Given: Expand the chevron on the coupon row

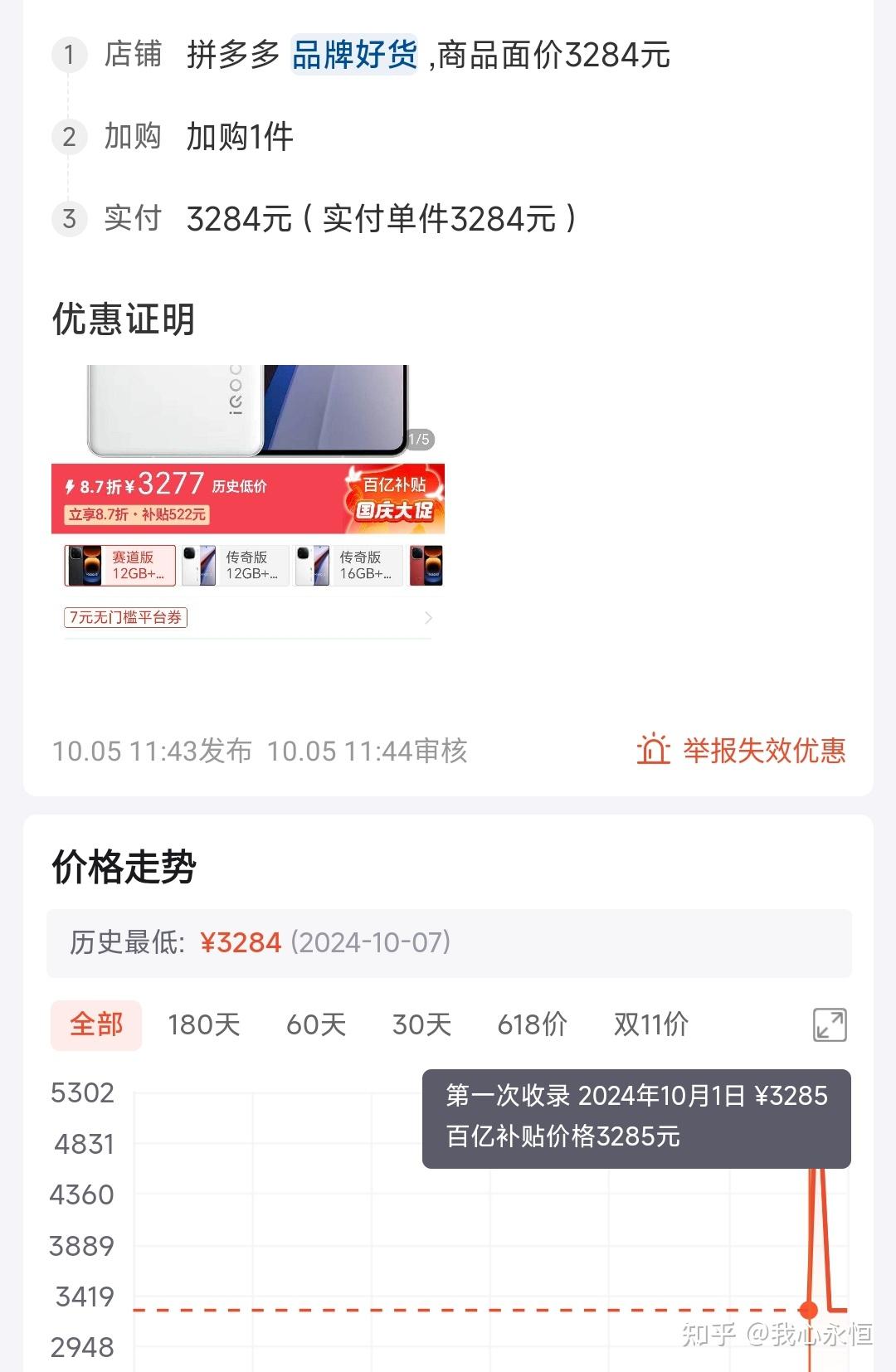Looking at the screenshot, I should tap(428, 618).
